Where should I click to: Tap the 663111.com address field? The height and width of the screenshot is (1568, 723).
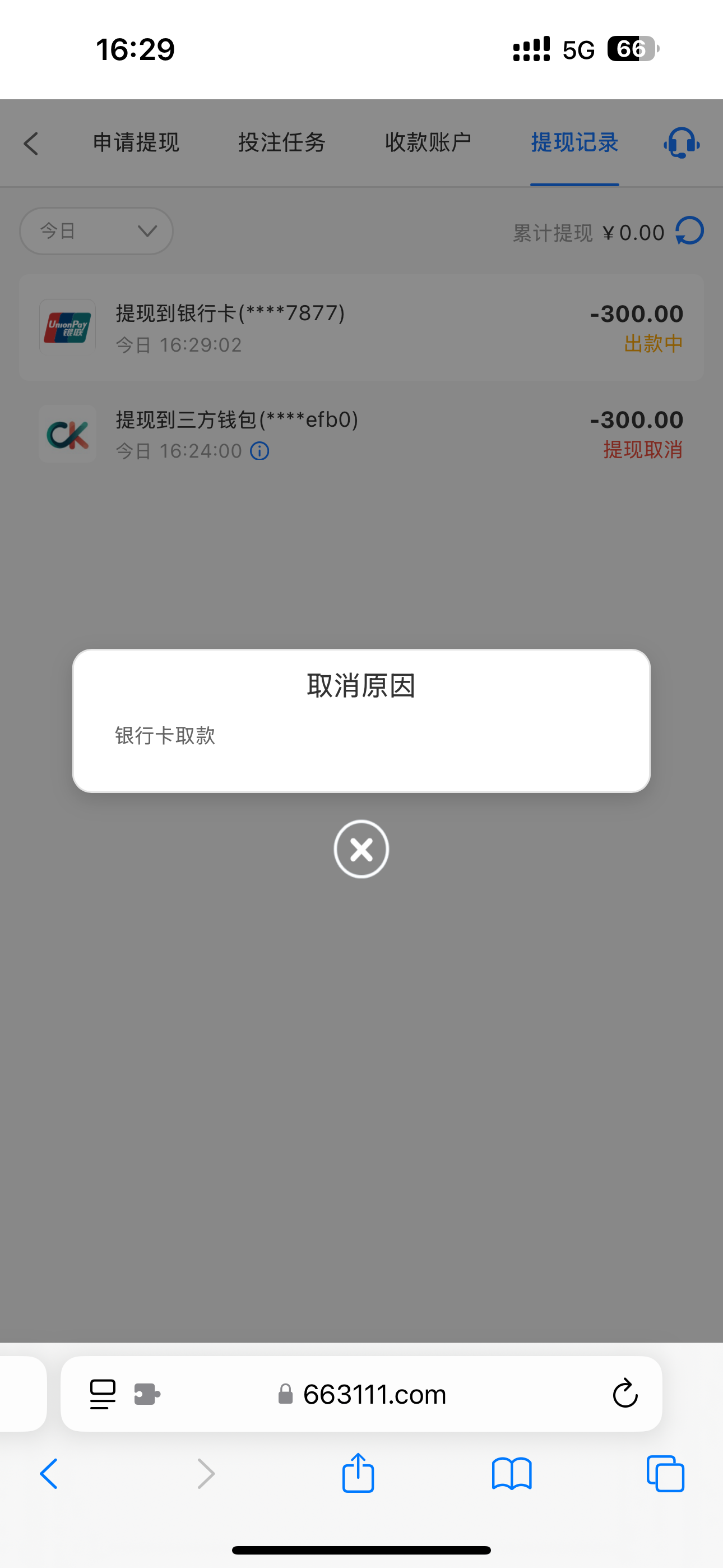coord(374,1394)
